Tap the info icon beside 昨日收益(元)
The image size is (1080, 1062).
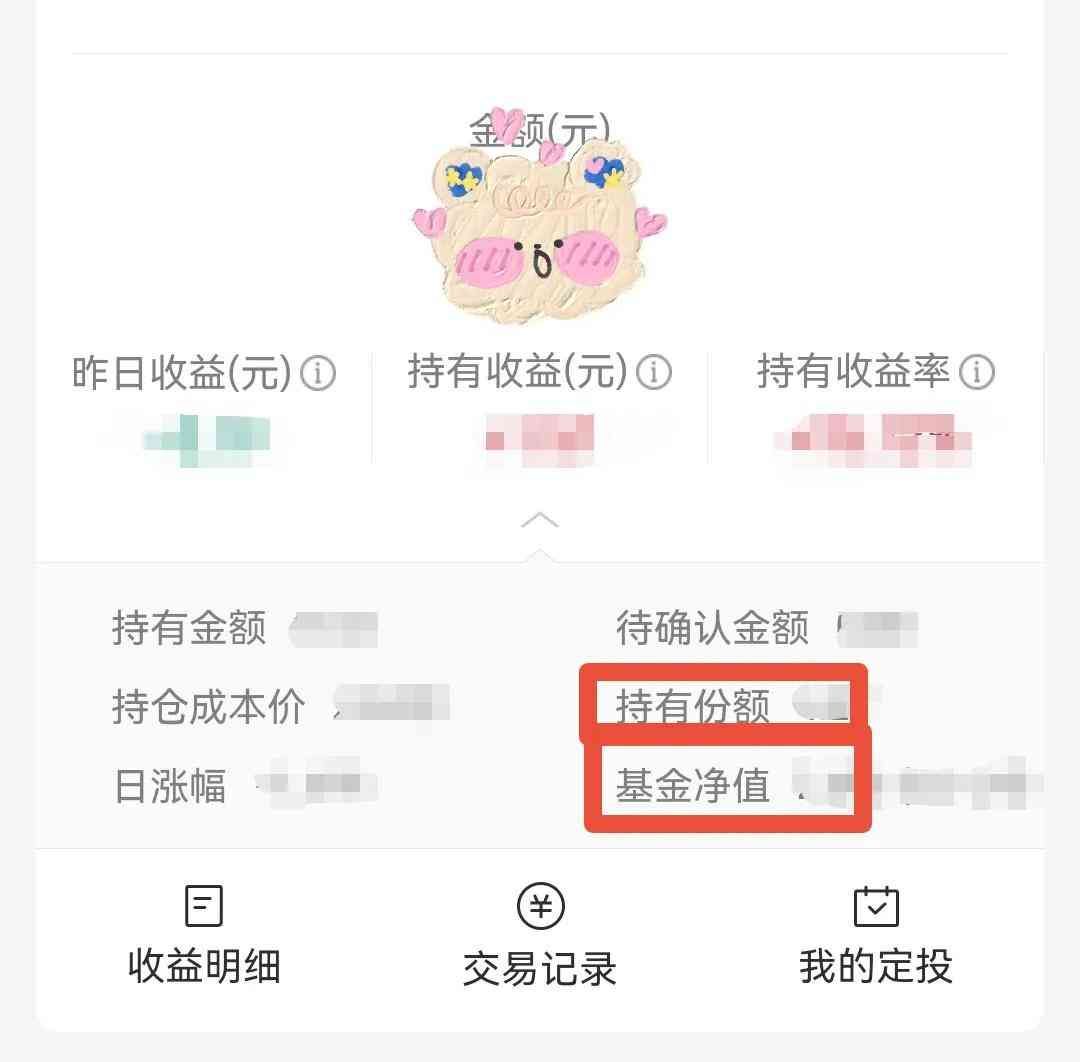click(x=319, y=374)
